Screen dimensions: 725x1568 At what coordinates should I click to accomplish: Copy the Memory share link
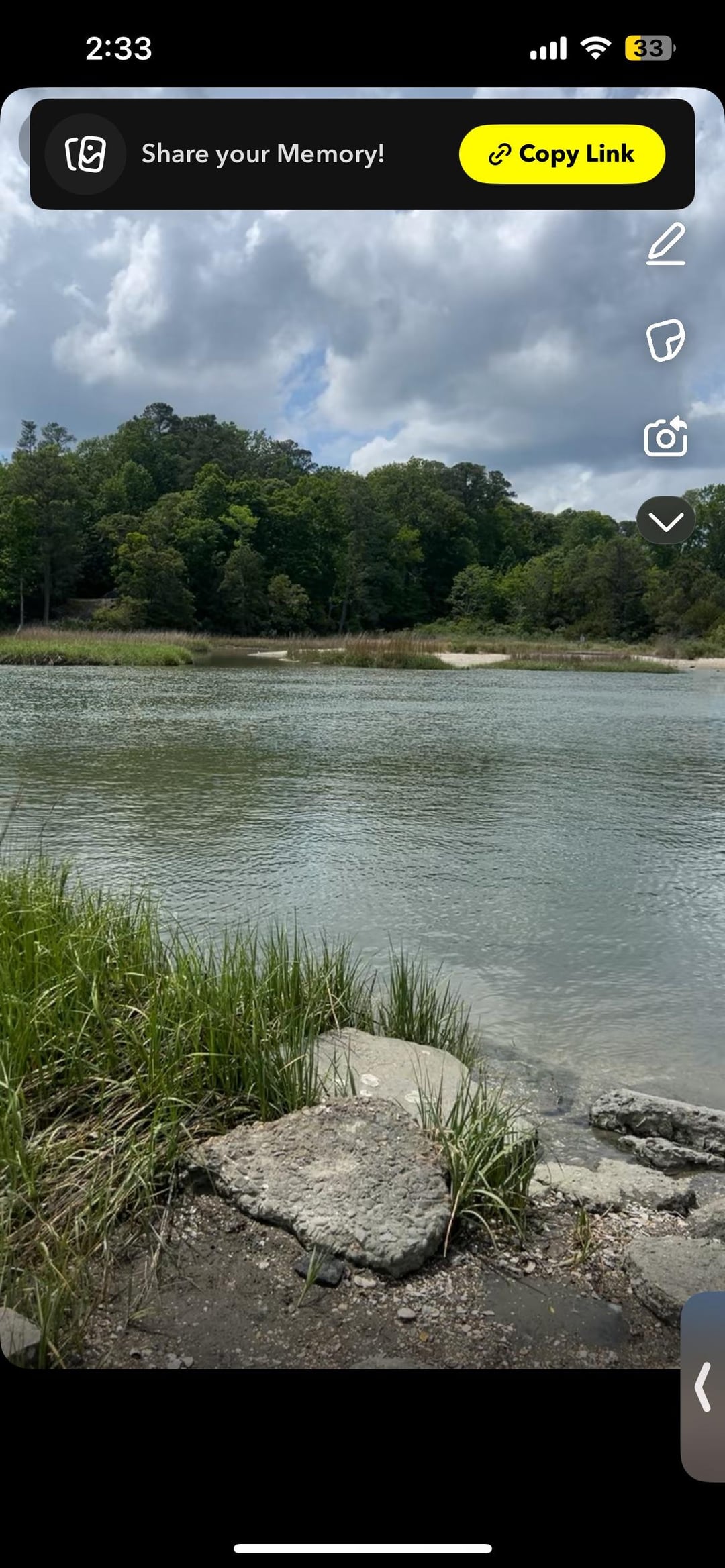coord(562,154)
